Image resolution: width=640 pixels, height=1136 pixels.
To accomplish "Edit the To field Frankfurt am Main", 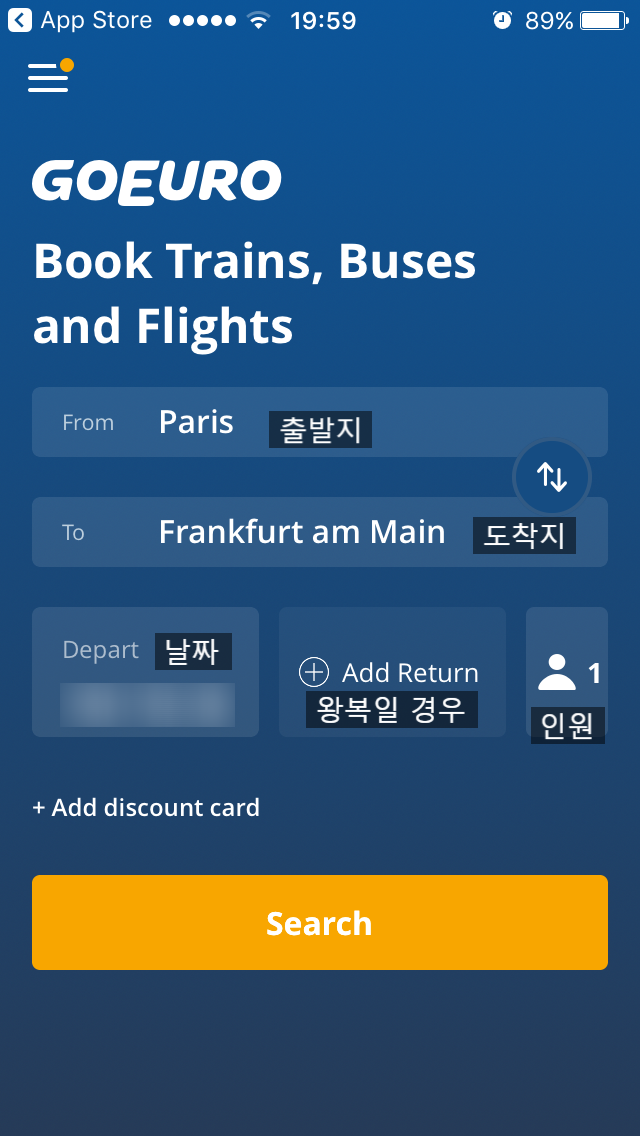I will [300, 532].
